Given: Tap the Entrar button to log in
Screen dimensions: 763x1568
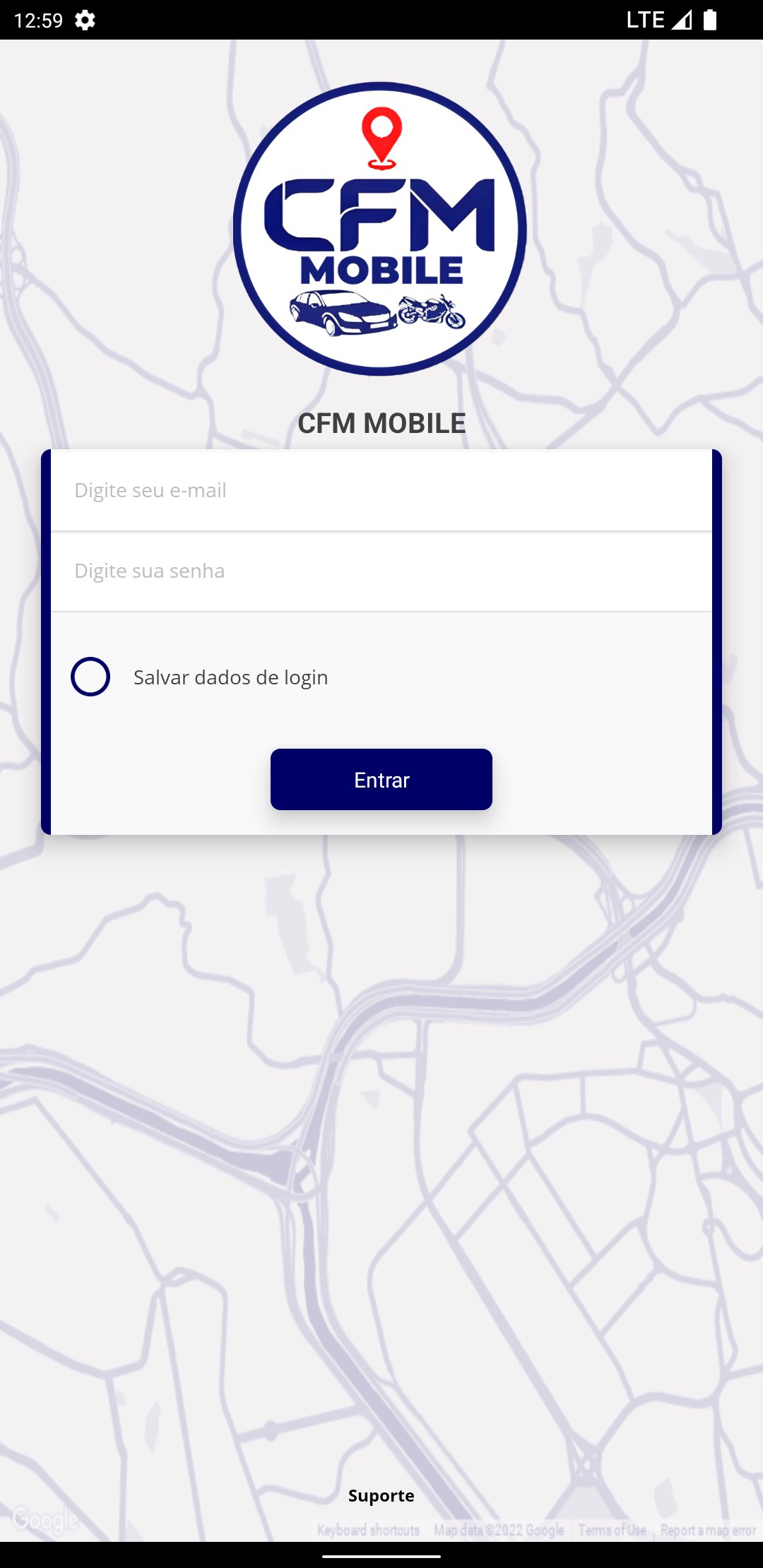Looking at the screenshot, I should [381, 780].
